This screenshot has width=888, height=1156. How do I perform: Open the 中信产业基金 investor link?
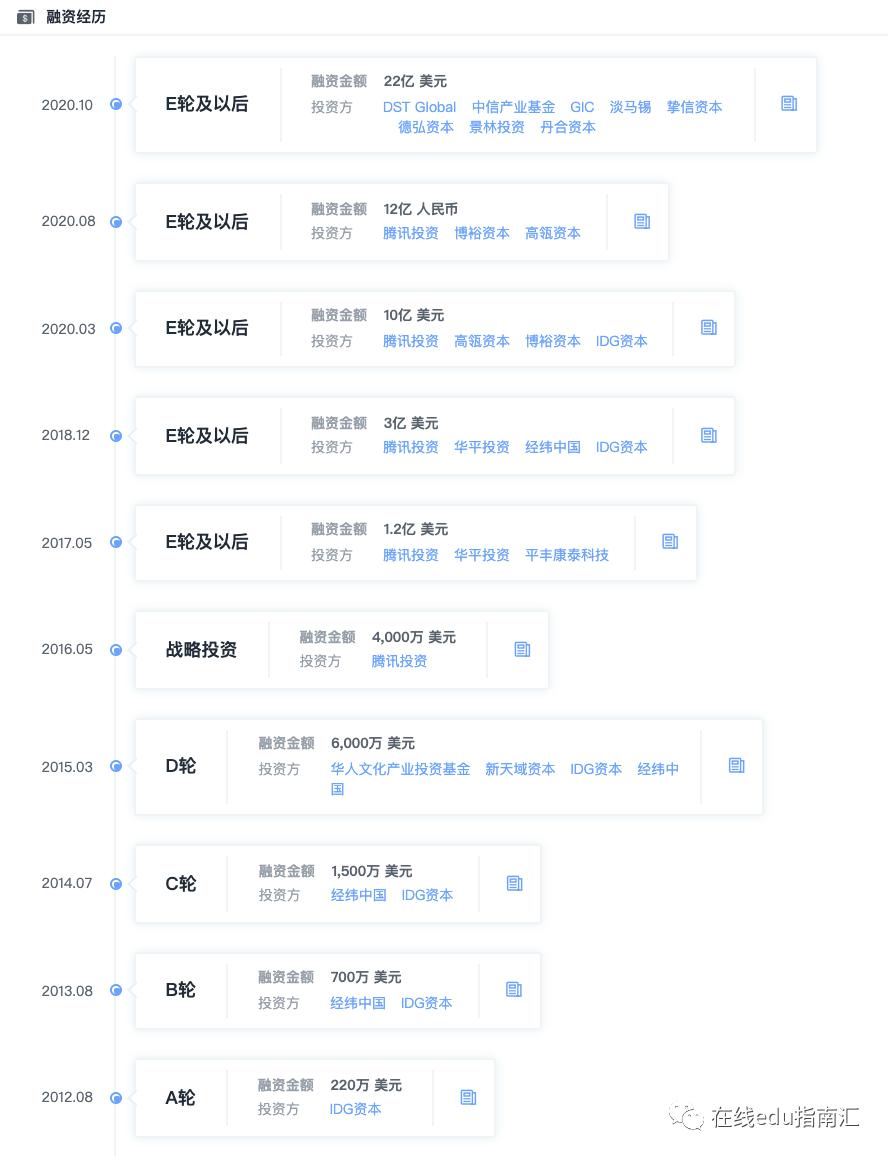tap(513, 107)
